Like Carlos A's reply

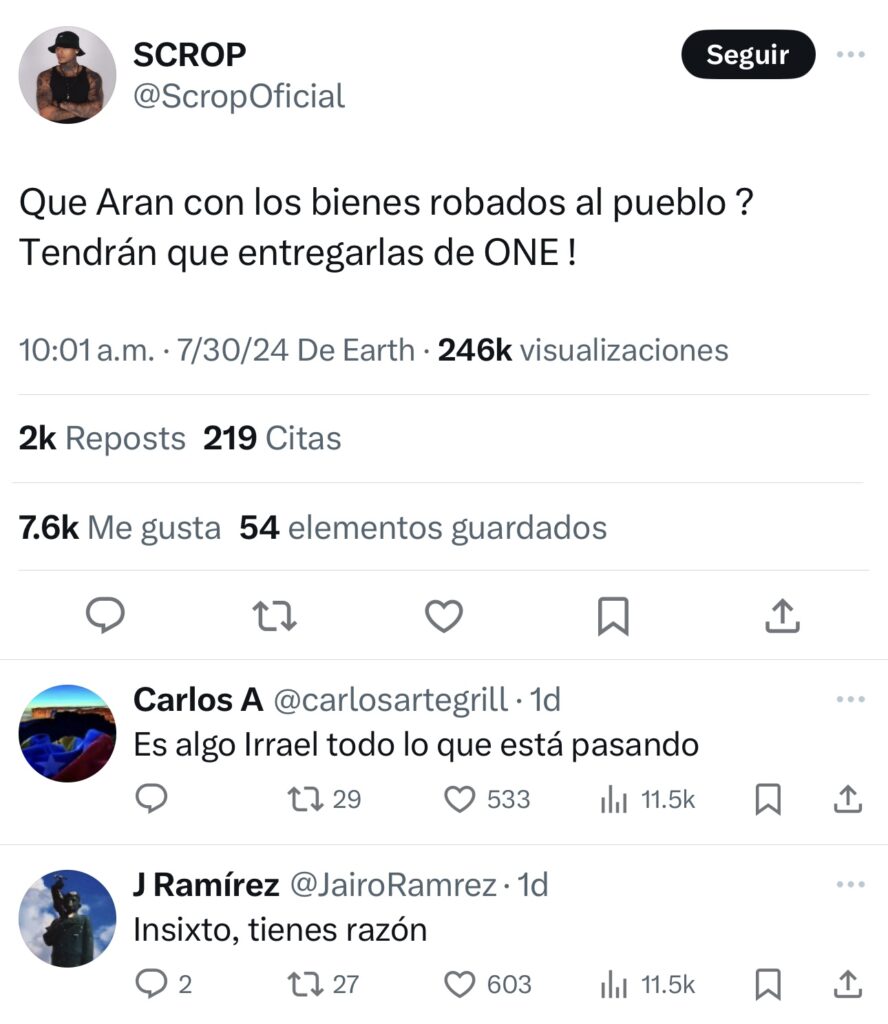tap(459, 799)
